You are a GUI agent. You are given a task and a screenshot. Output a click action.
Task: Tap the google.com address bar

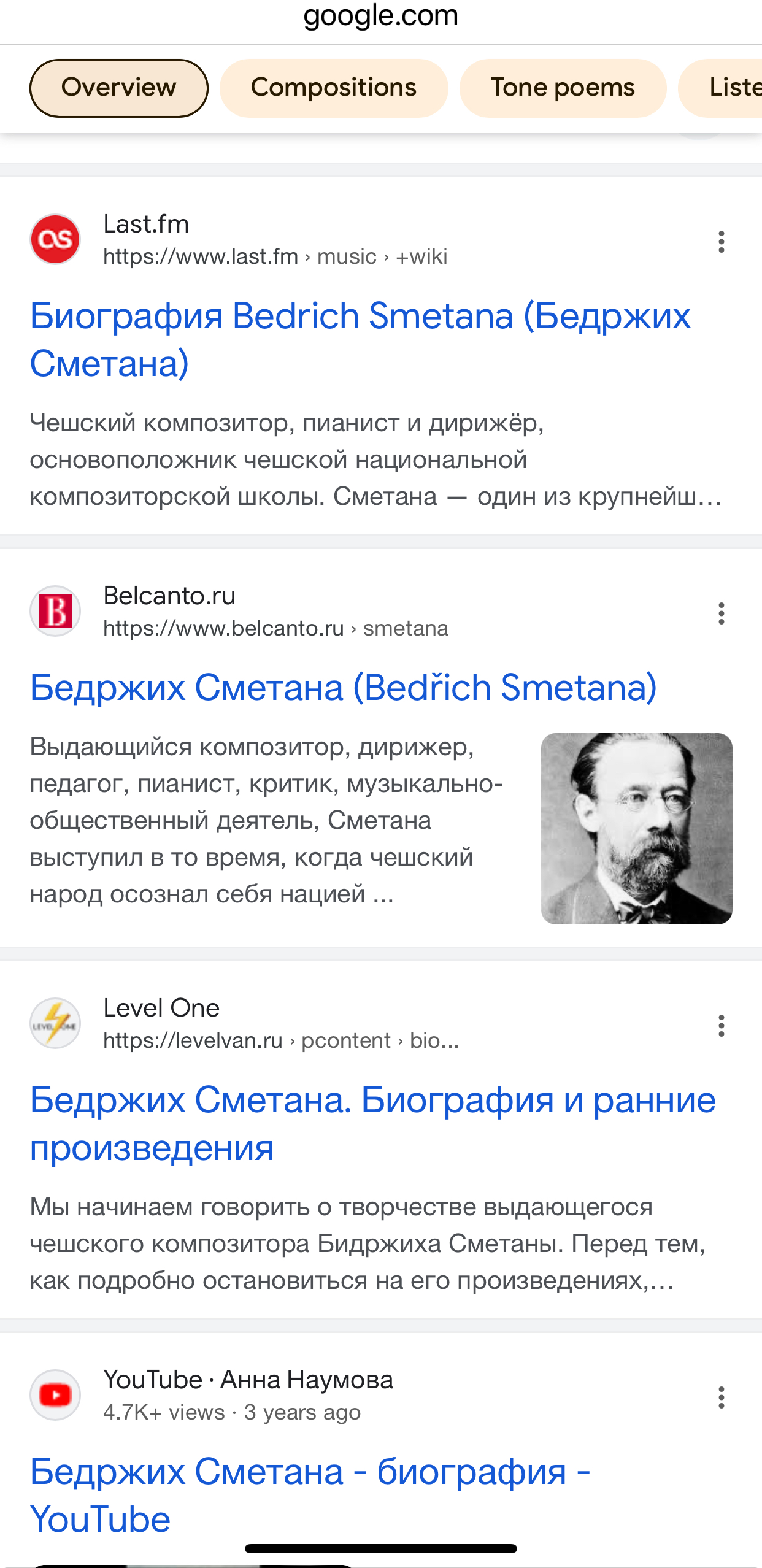(x=380, y=16)
